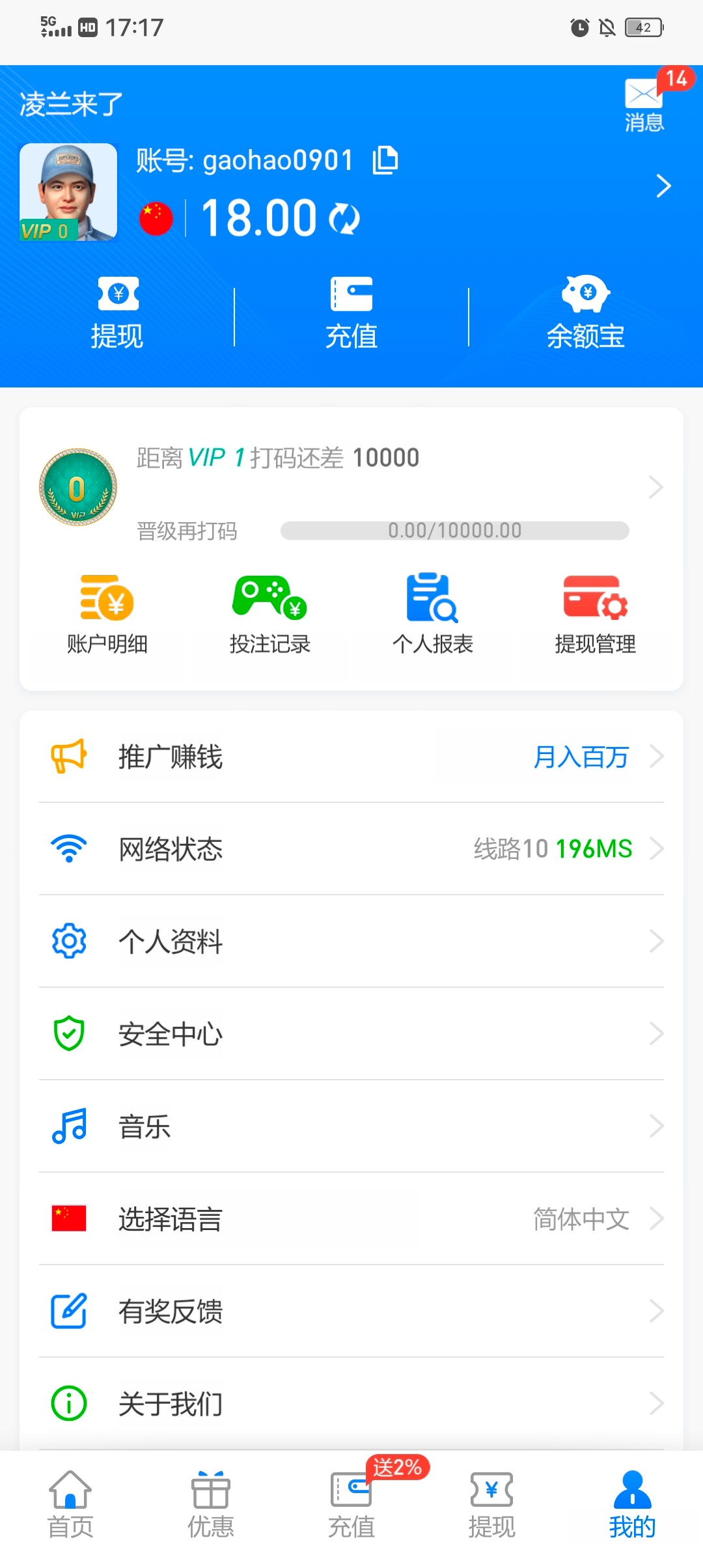
Task: Go to 安全中心 security center
Action: point(351,1034)
